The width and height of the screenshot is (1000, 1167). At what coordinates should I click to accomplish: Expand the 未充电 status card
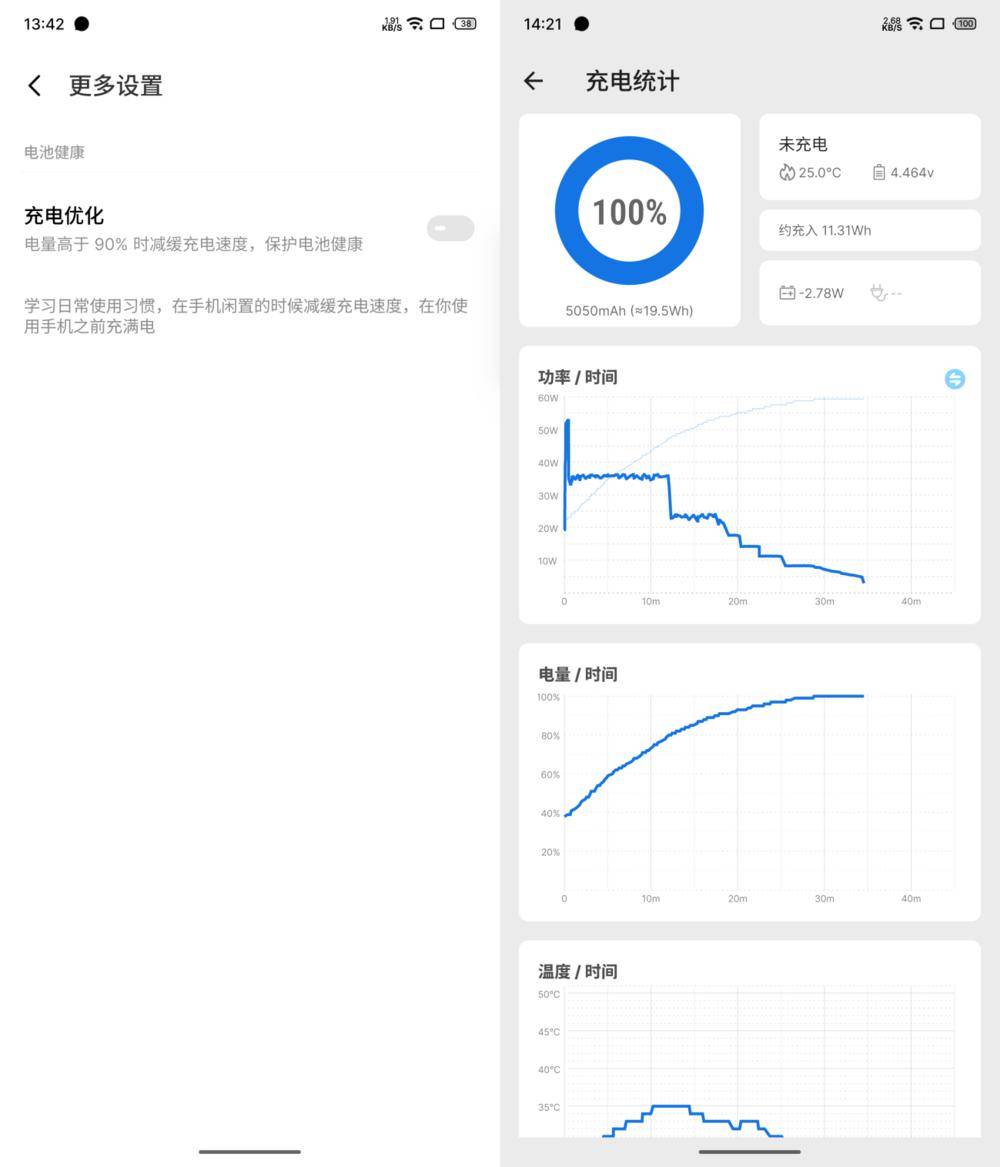[x=869, y=157]
